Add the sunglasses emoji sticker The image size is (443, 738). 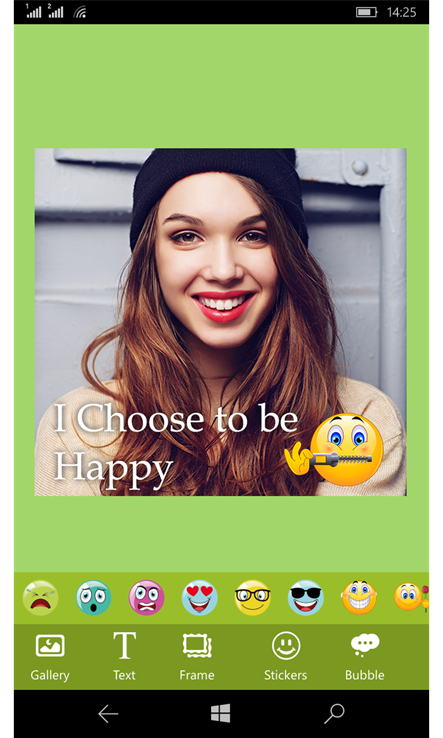(x=306, y=598)
